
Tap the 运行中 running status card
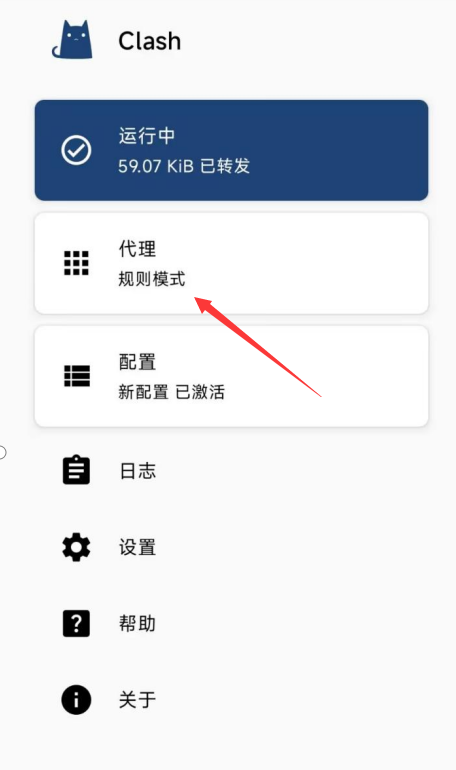click(231, 150)
